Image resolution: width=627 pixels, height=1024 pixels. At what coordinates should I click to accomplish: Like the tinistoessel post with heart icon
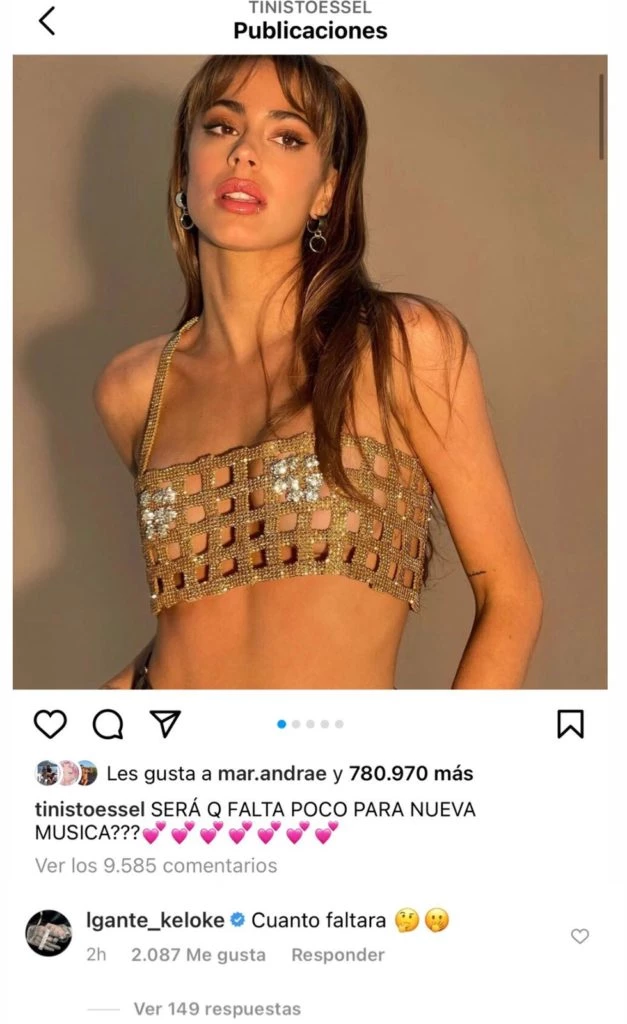click(50, 724)
